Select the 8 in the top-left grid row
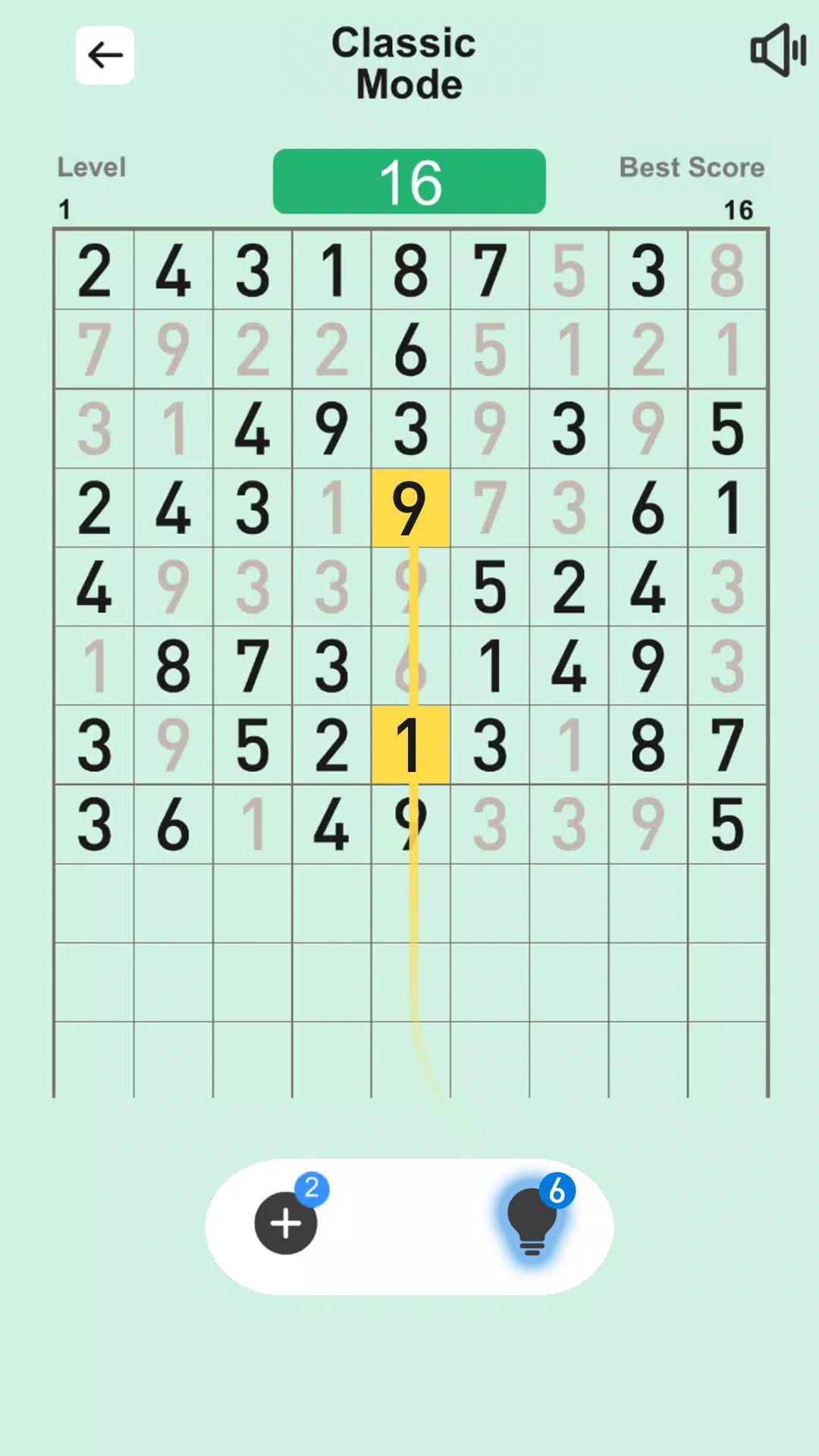This screenshot has height=1456, width=819. point(410,271)
